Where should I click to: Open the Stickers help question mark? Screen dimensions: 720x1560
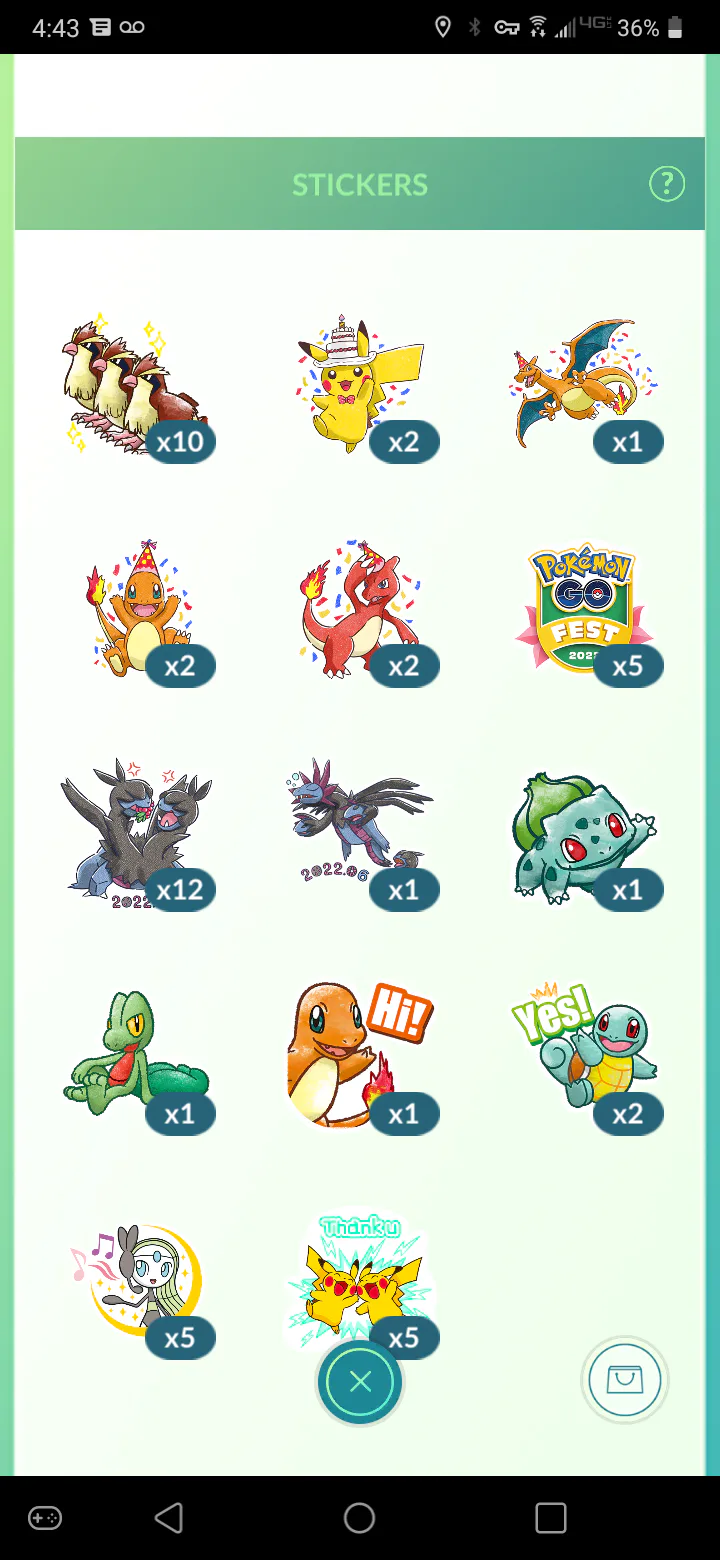(667, 184)
